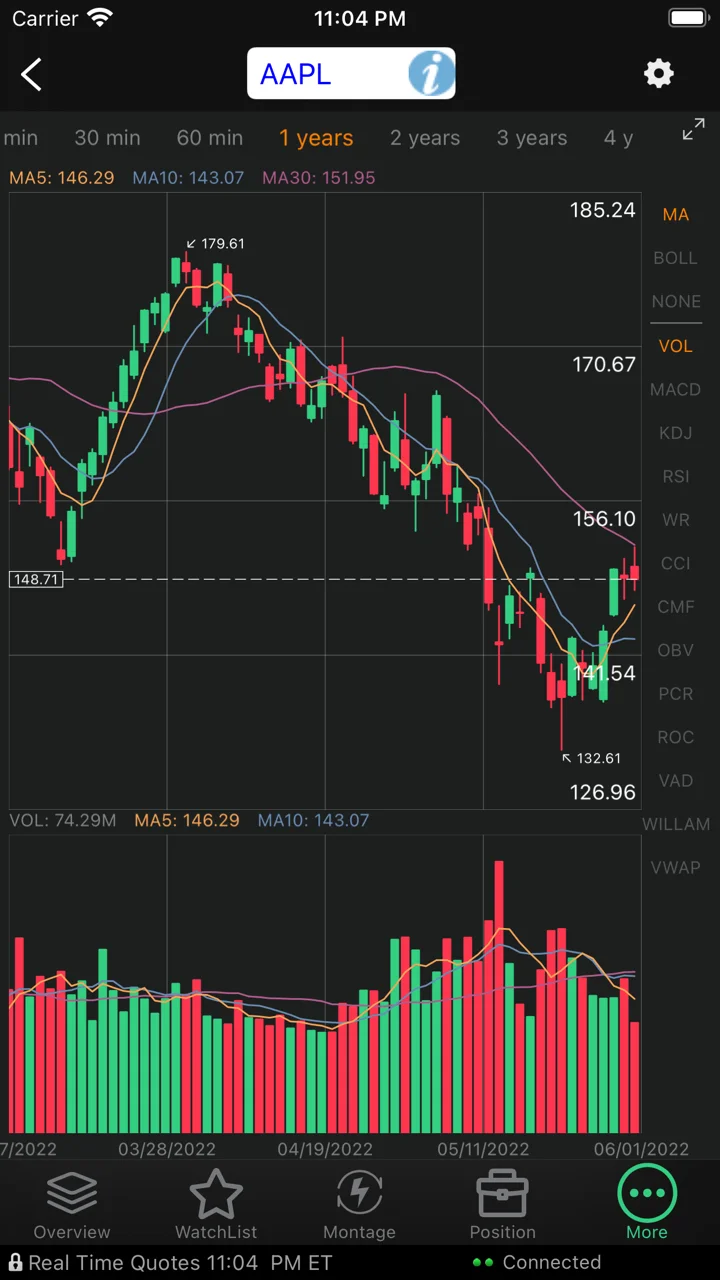Select NONE to hide overlays

pyautogui.click(x=676, y=302)
